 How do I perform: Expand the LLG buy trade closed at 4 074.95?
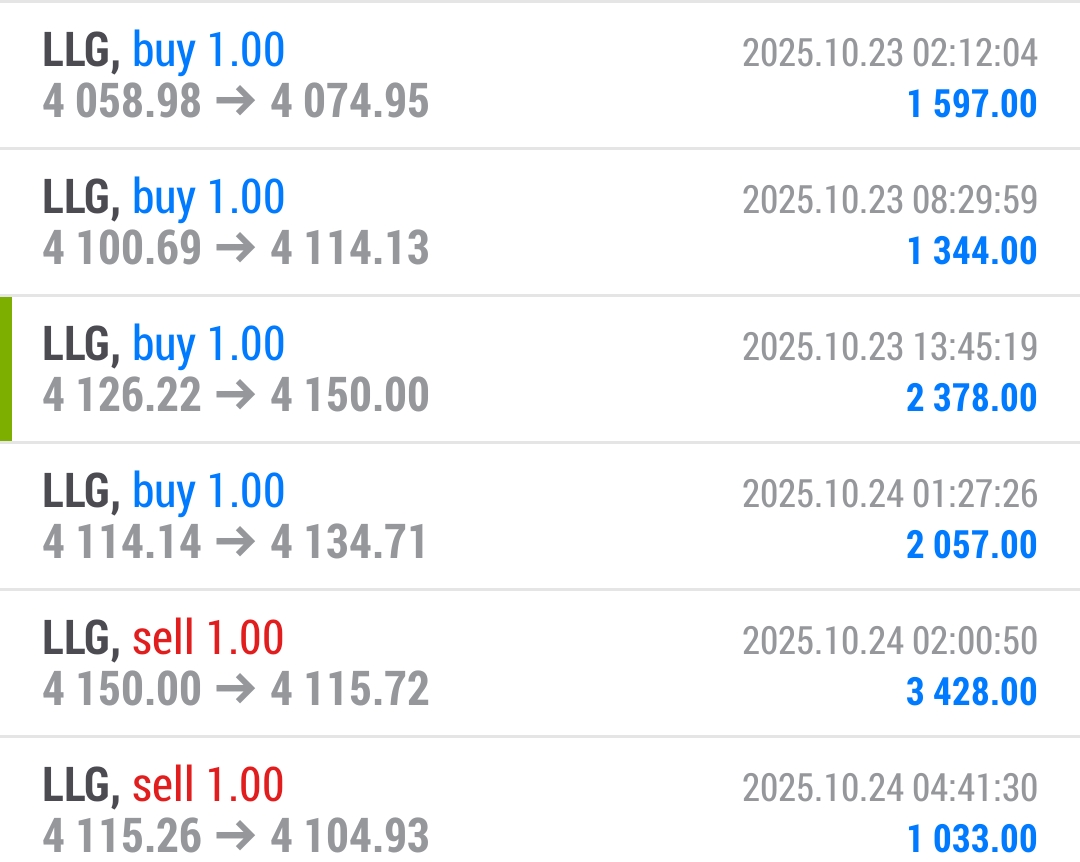point(540,76)
